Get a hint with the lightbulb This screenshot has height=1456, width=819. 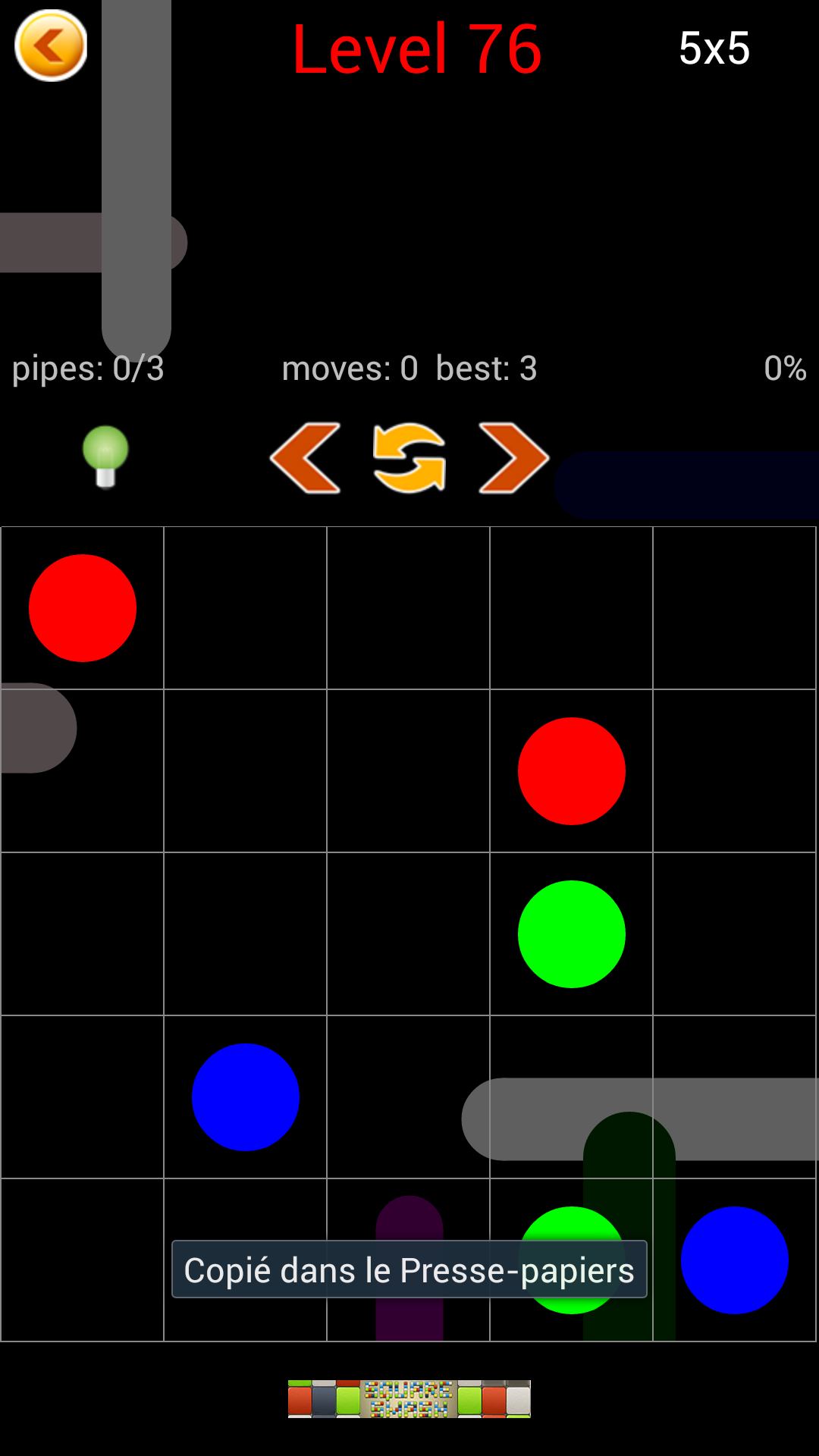point(105,457)
